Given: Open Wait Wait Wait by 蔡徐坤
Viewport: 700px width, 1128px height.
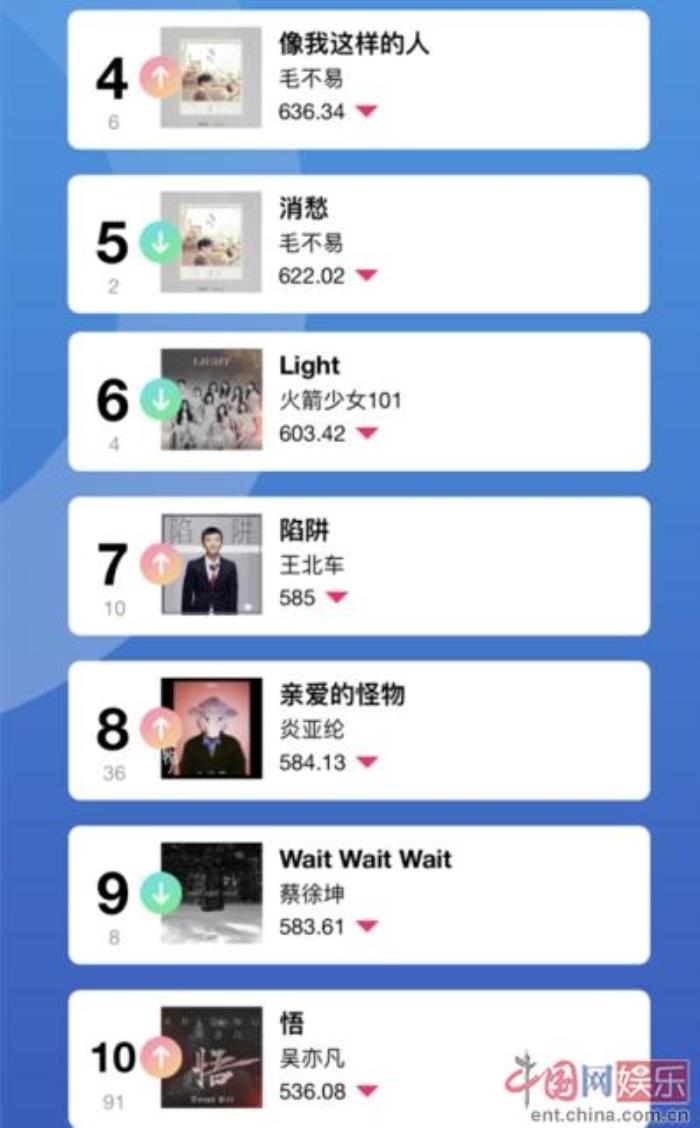Looking at the screenshot, I should 365,859.
